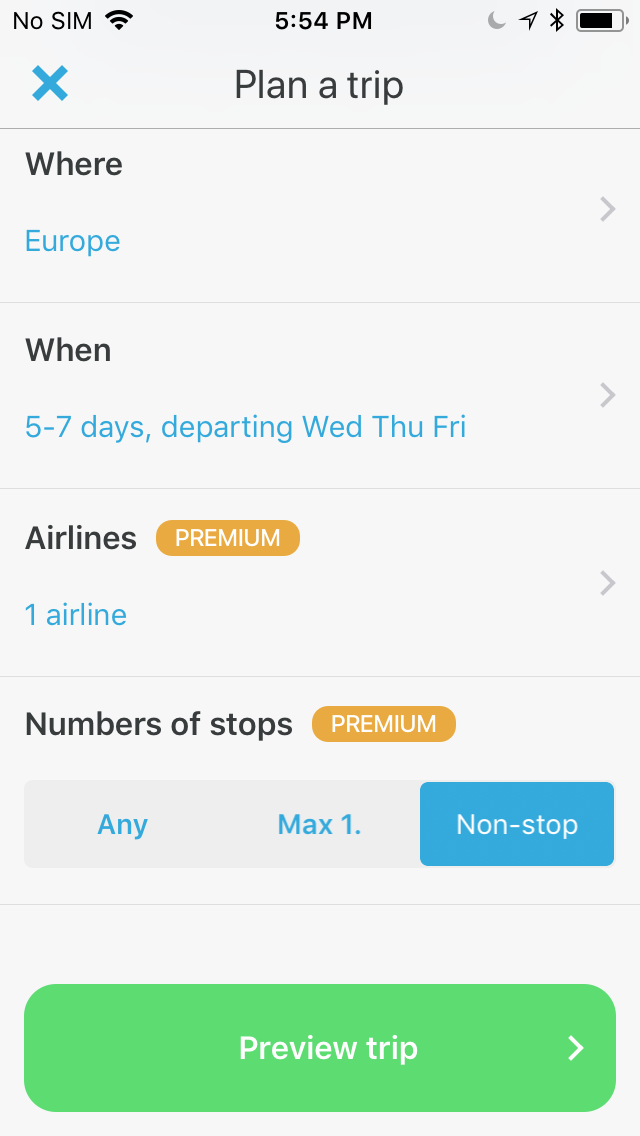The image size is (640, 1136).
Task: Choose the Max 1. stop option
Action: [x=319, y=824]
